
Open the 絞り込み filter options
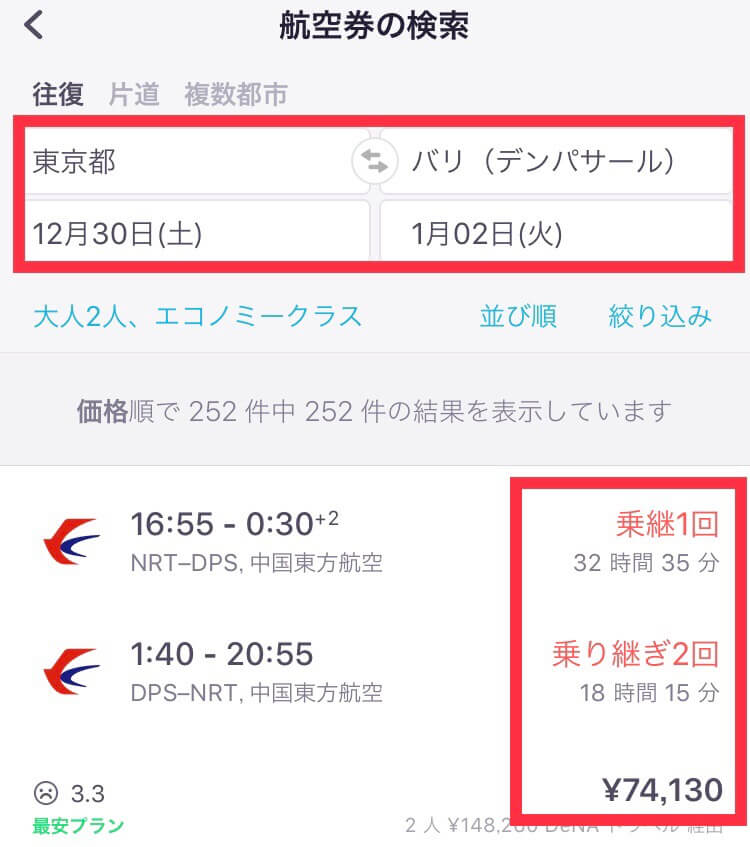660,317
